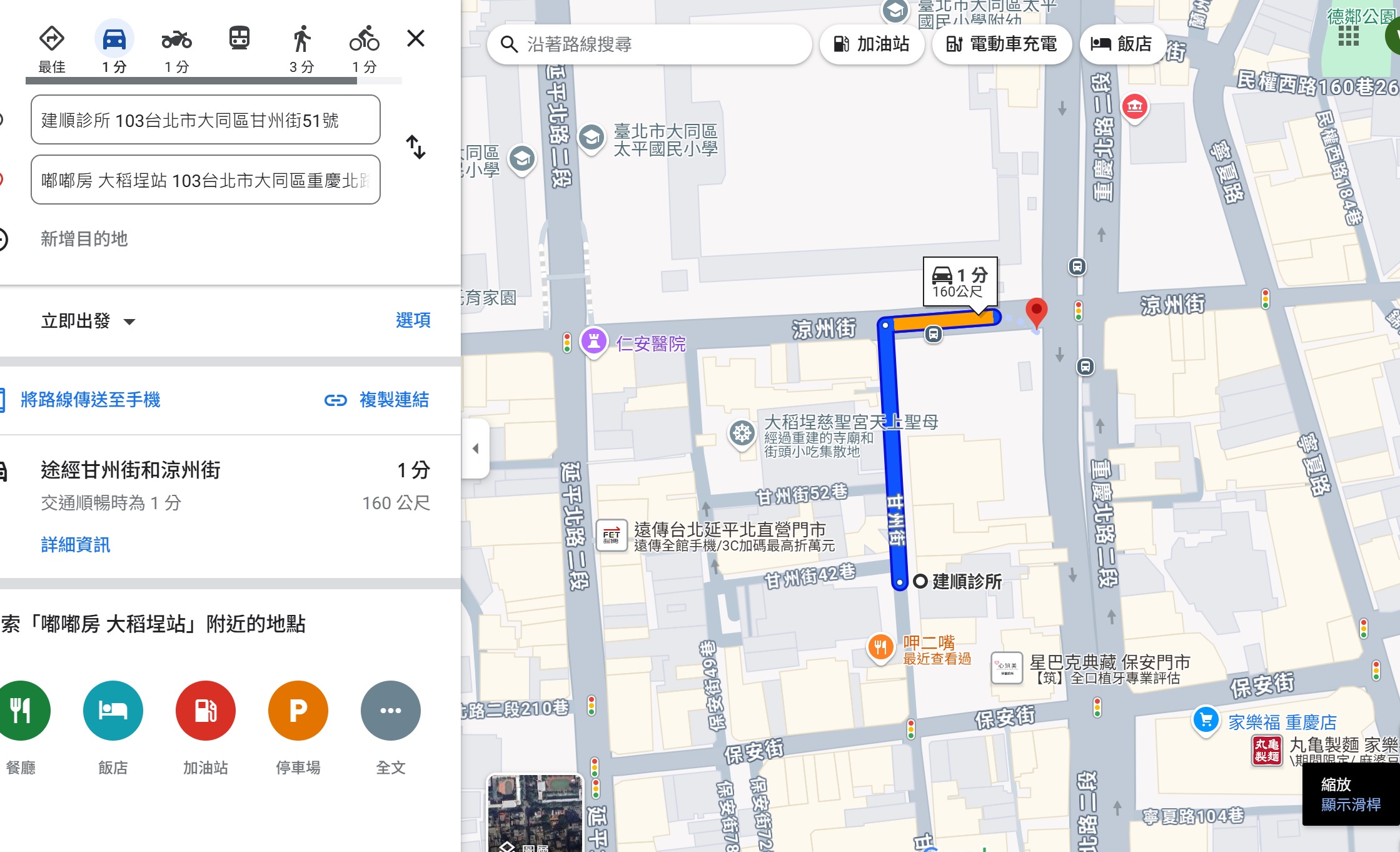
Task: Filter map by 加油站 gas stations chip
Action: [872, 44]
